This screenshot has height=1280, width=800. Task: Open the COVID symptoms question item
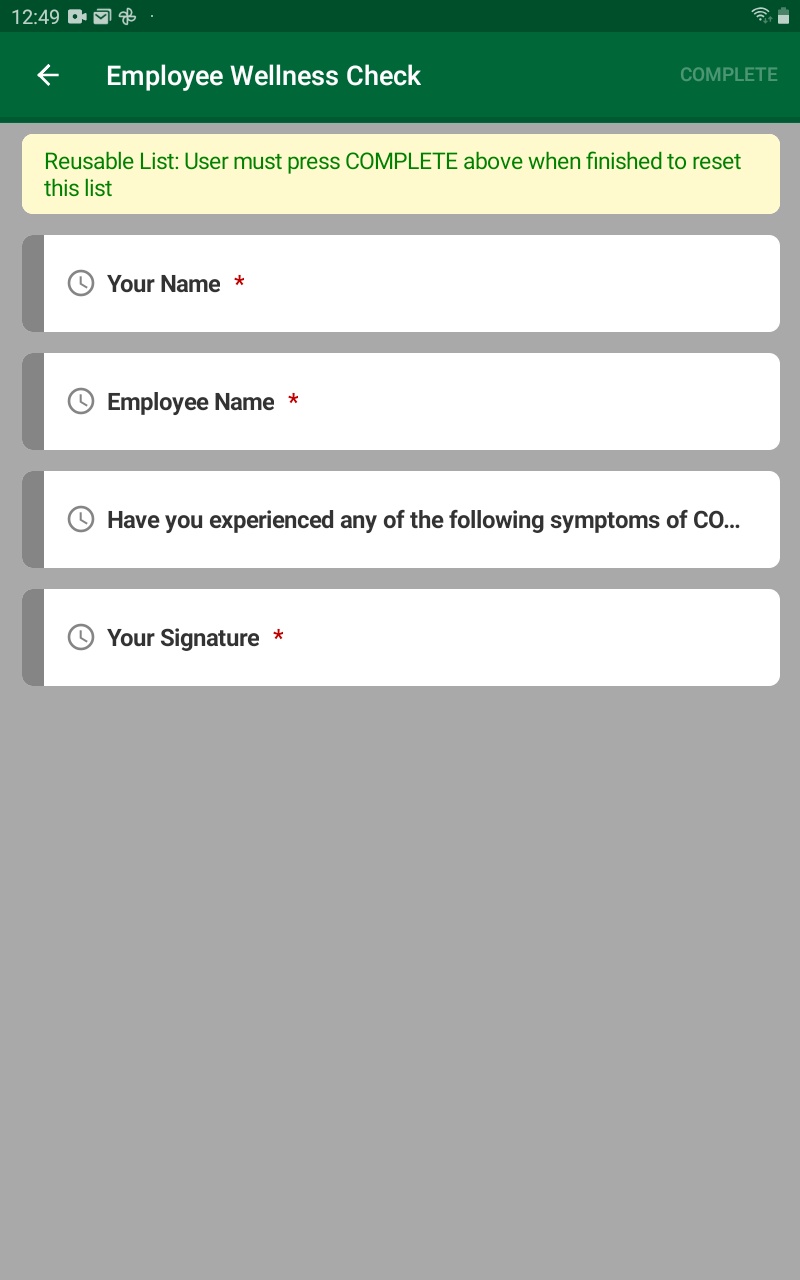point(400,519)
